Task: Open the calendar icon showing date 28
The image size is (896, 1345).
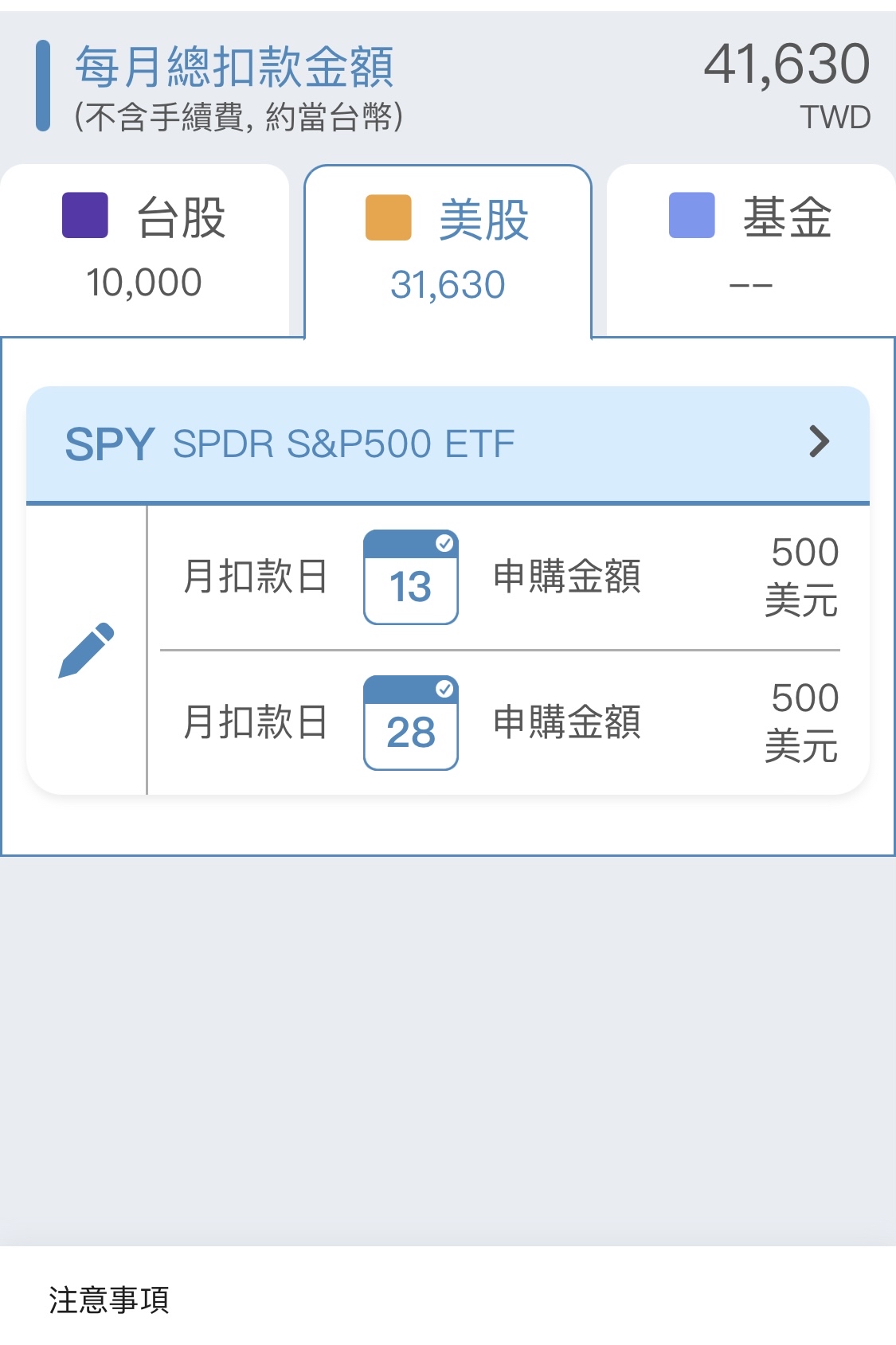Action: tap(409, 723)
